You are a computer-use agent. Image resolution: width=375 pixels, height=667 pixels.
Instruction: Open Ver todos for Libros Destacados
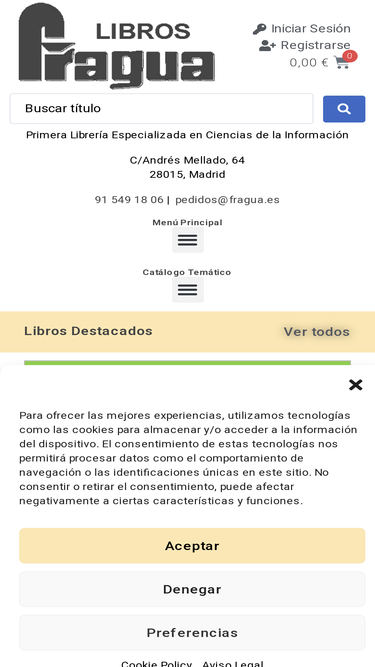(317, 332)
